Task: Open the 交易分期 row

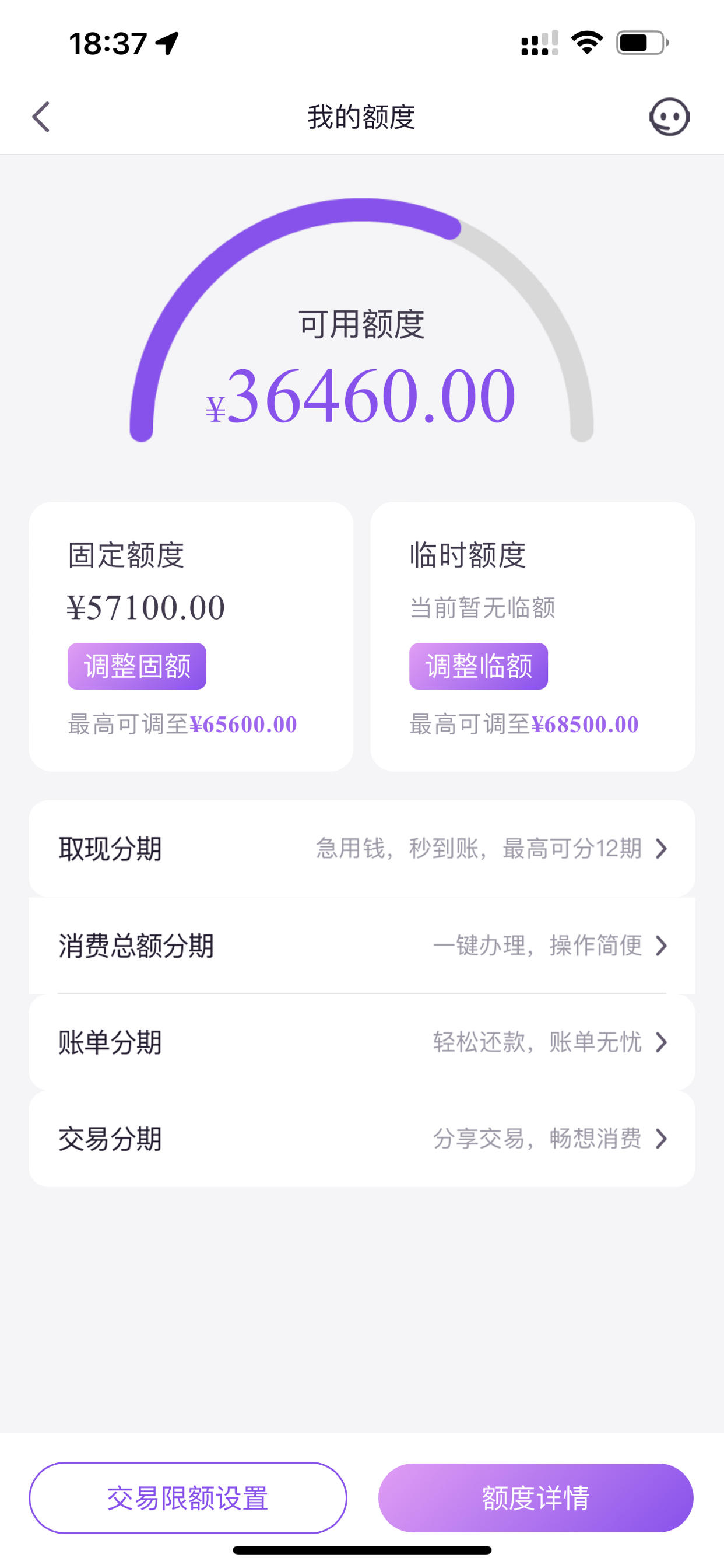Action: (362, 1139)
